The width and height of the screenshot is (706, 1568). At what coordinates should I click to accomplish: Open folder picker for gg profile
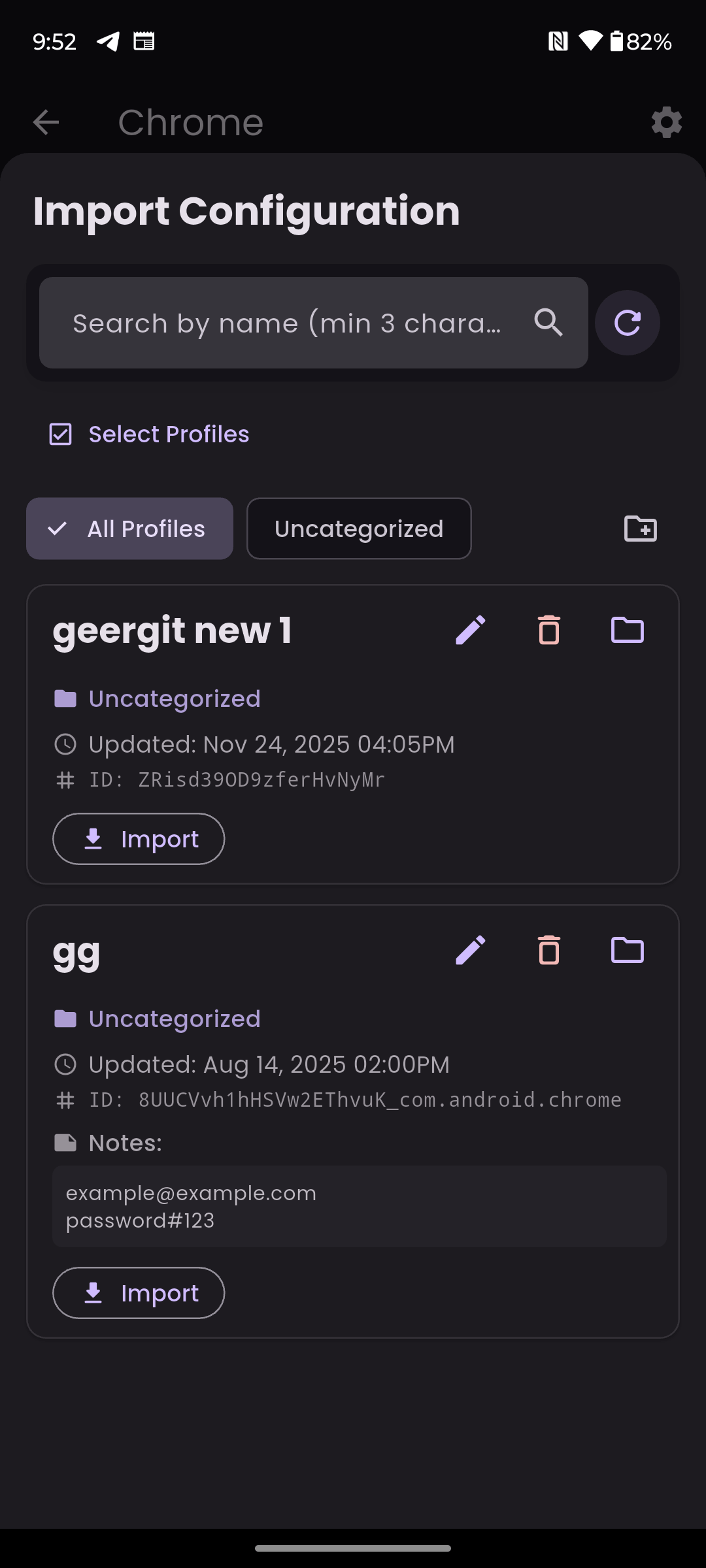click(626, 951)
